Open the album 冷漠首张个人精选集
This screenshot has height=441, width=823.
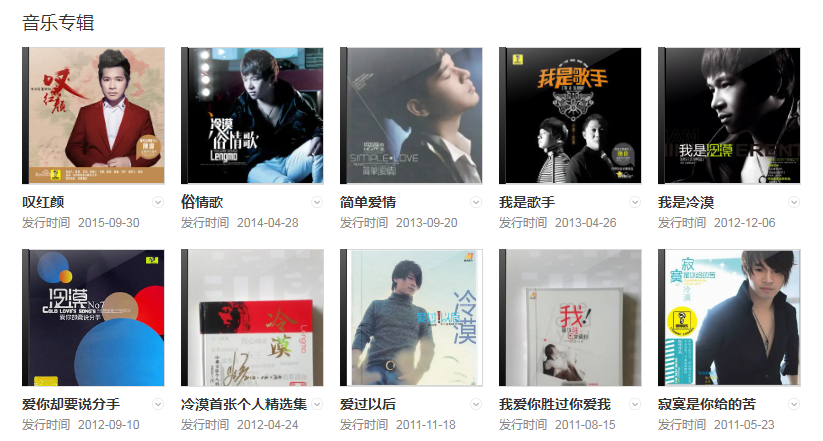click(x=252, y=318)
